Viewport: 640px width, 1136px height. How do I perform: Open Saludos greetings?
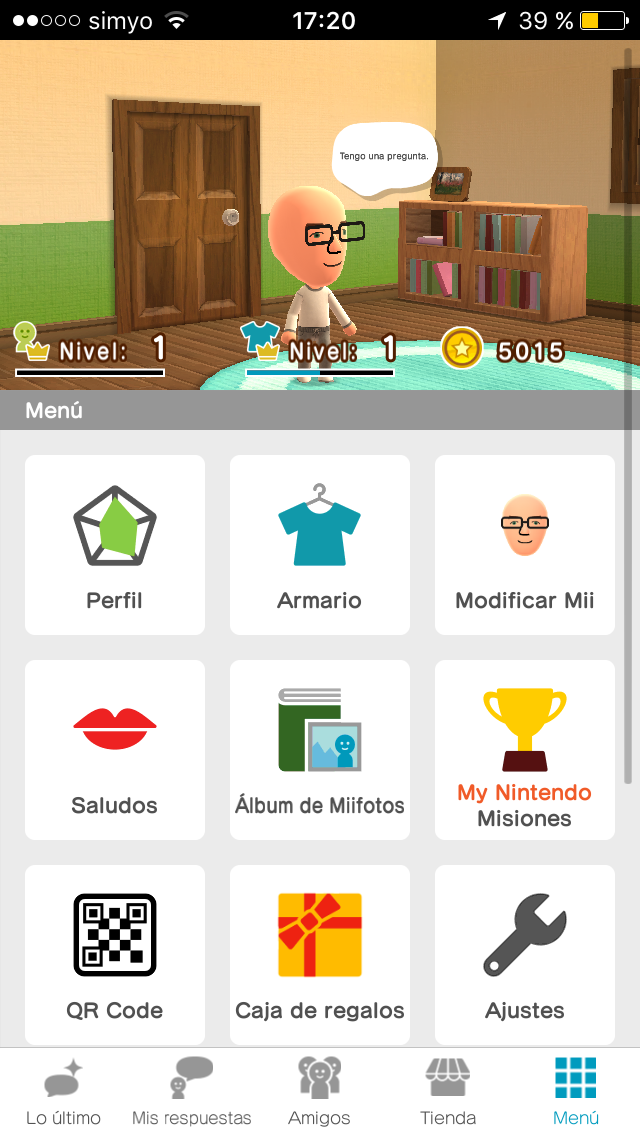pos(115,750)
